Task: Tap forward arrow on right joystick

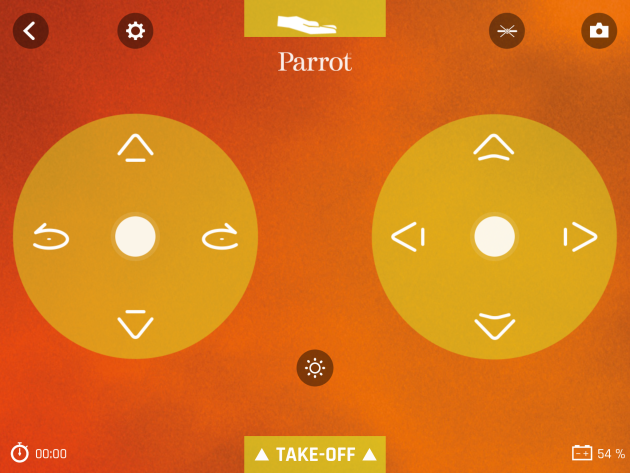Action: tap(493, 147)
